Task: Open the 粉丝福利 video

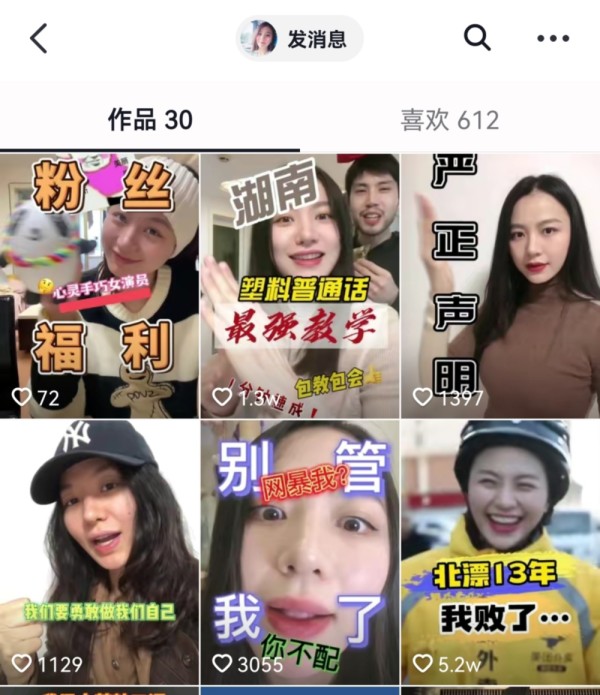Action: (99, 285)
